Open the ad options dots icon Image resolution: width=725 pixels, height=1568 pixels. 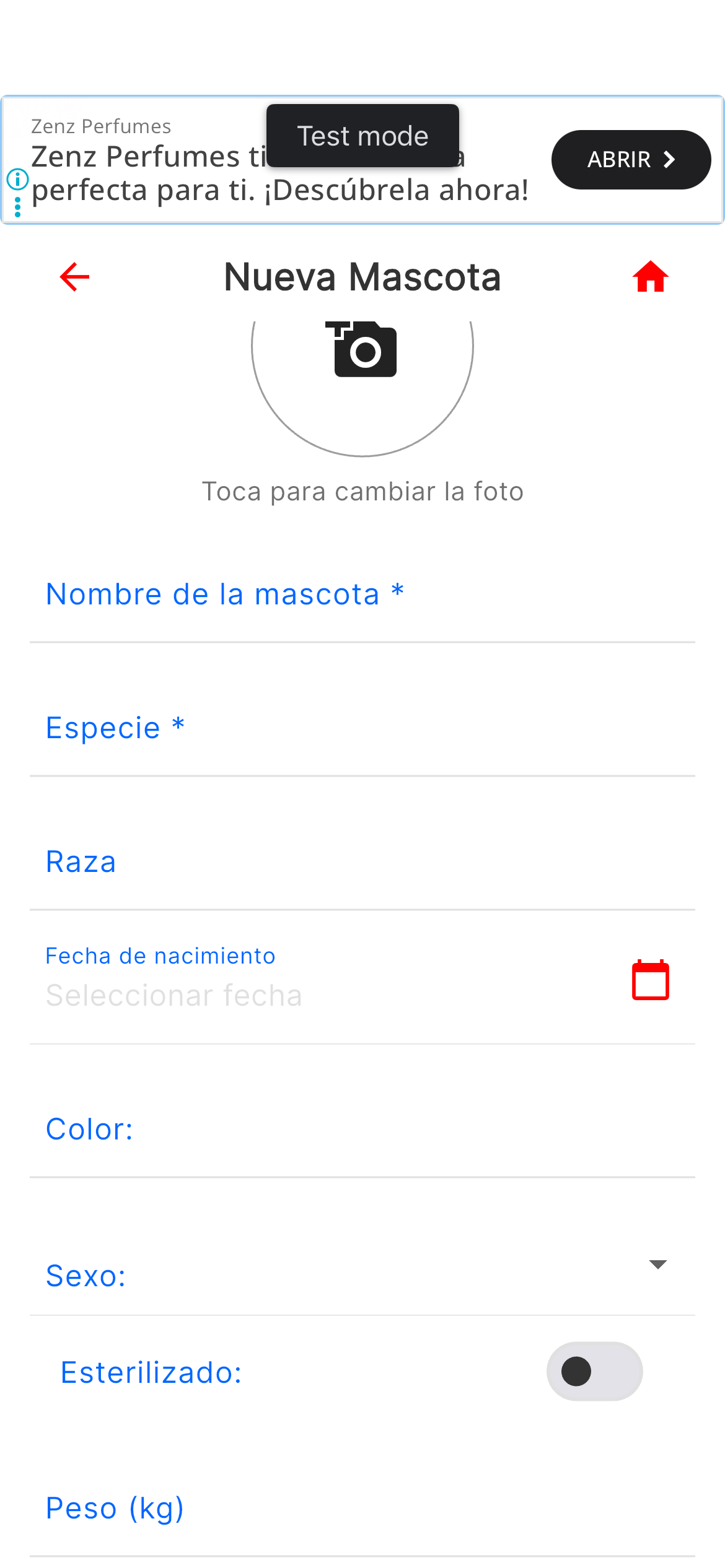(17, 206)
